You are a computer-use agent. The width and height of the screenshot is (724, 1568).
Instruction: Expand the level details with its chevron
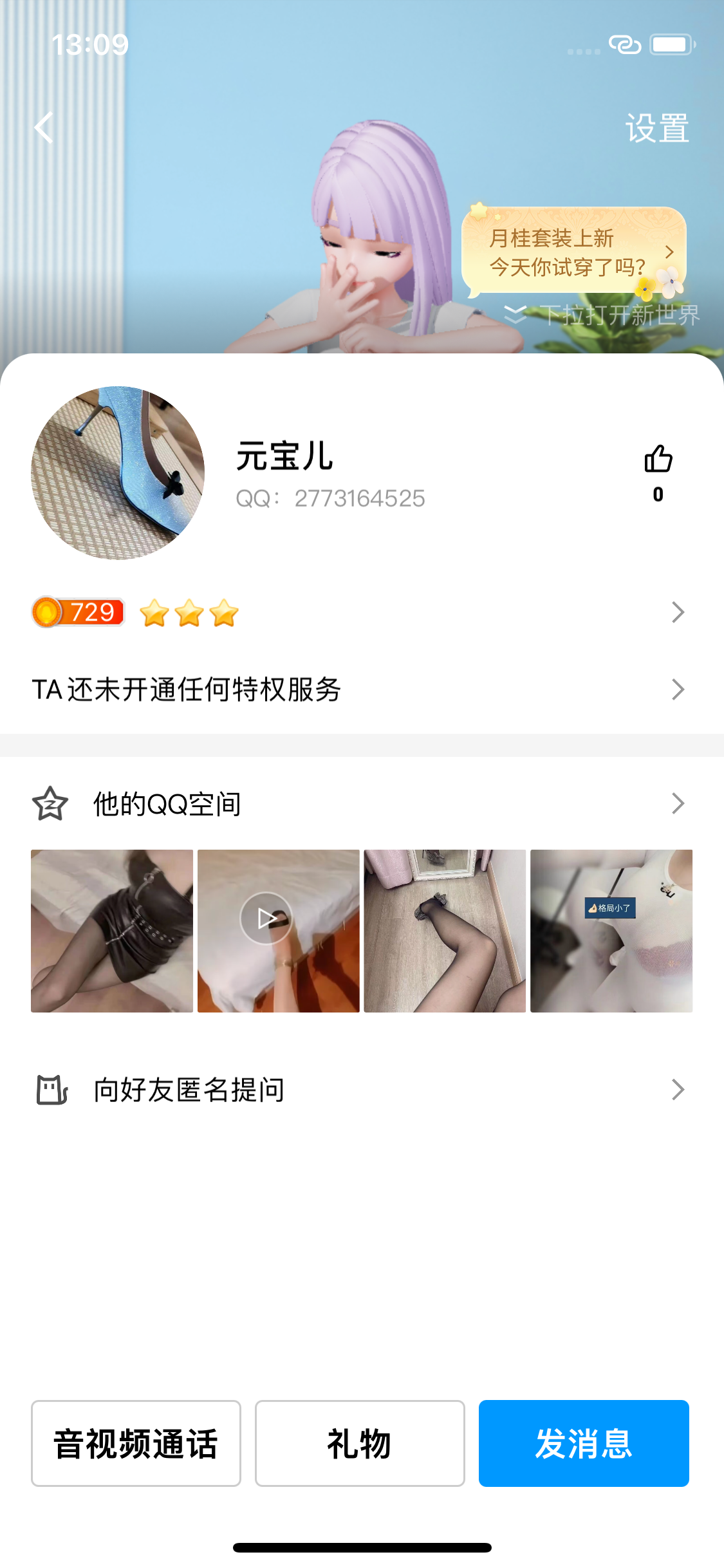[678, 611]
